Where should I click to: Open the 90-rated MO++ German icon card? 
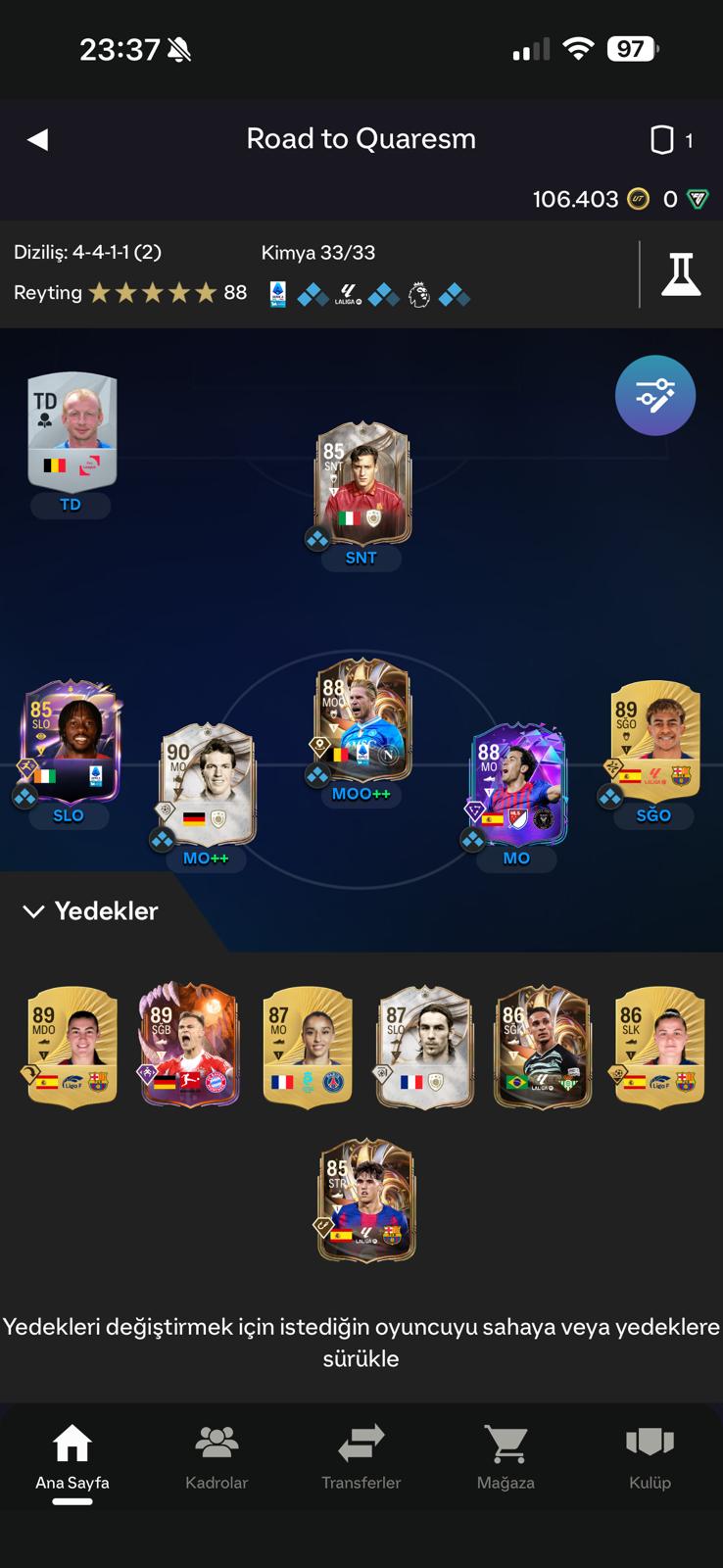click(208, 785)
